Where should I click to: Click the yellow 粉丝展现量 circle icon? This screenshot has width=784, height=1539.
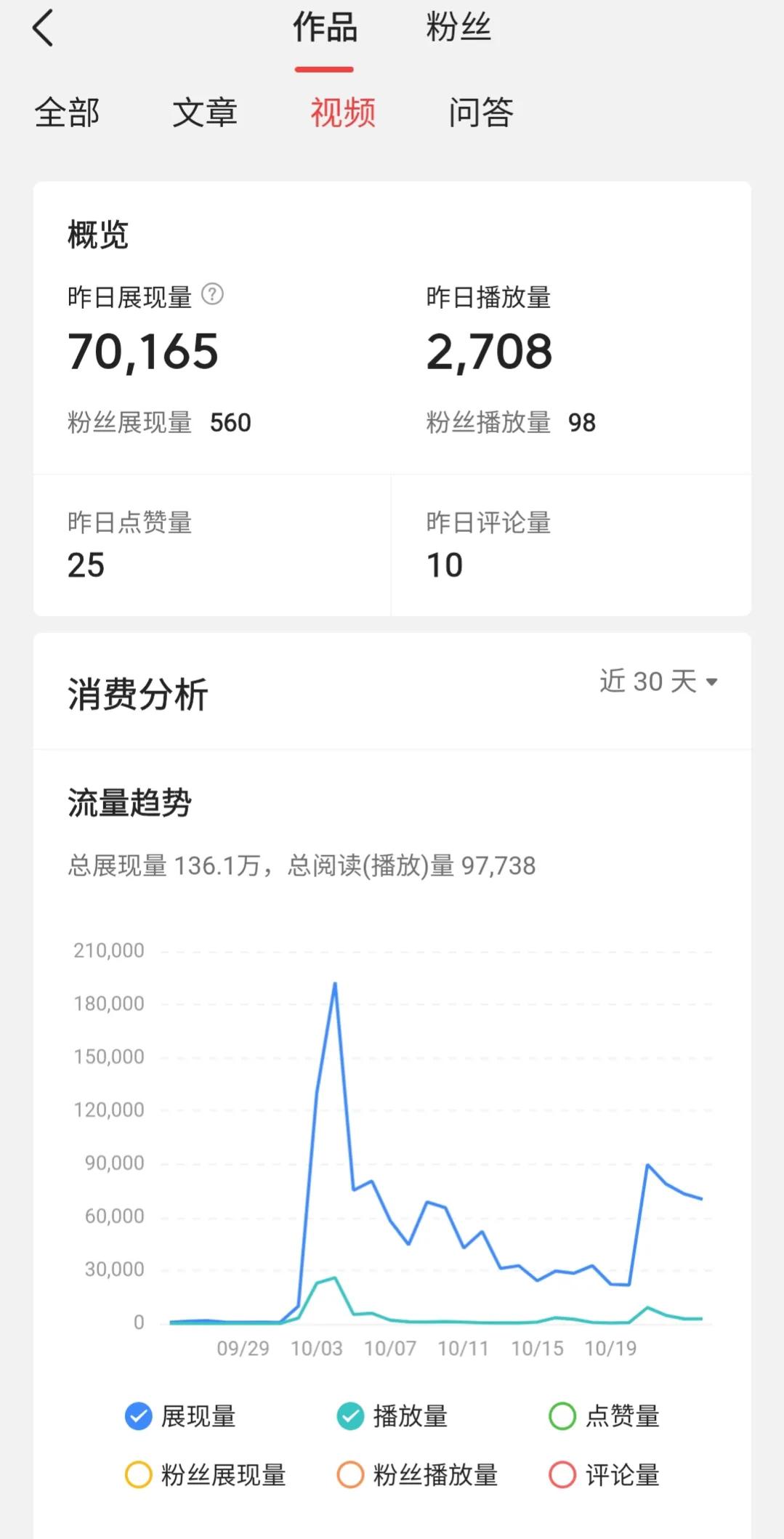coord(137,1474)
